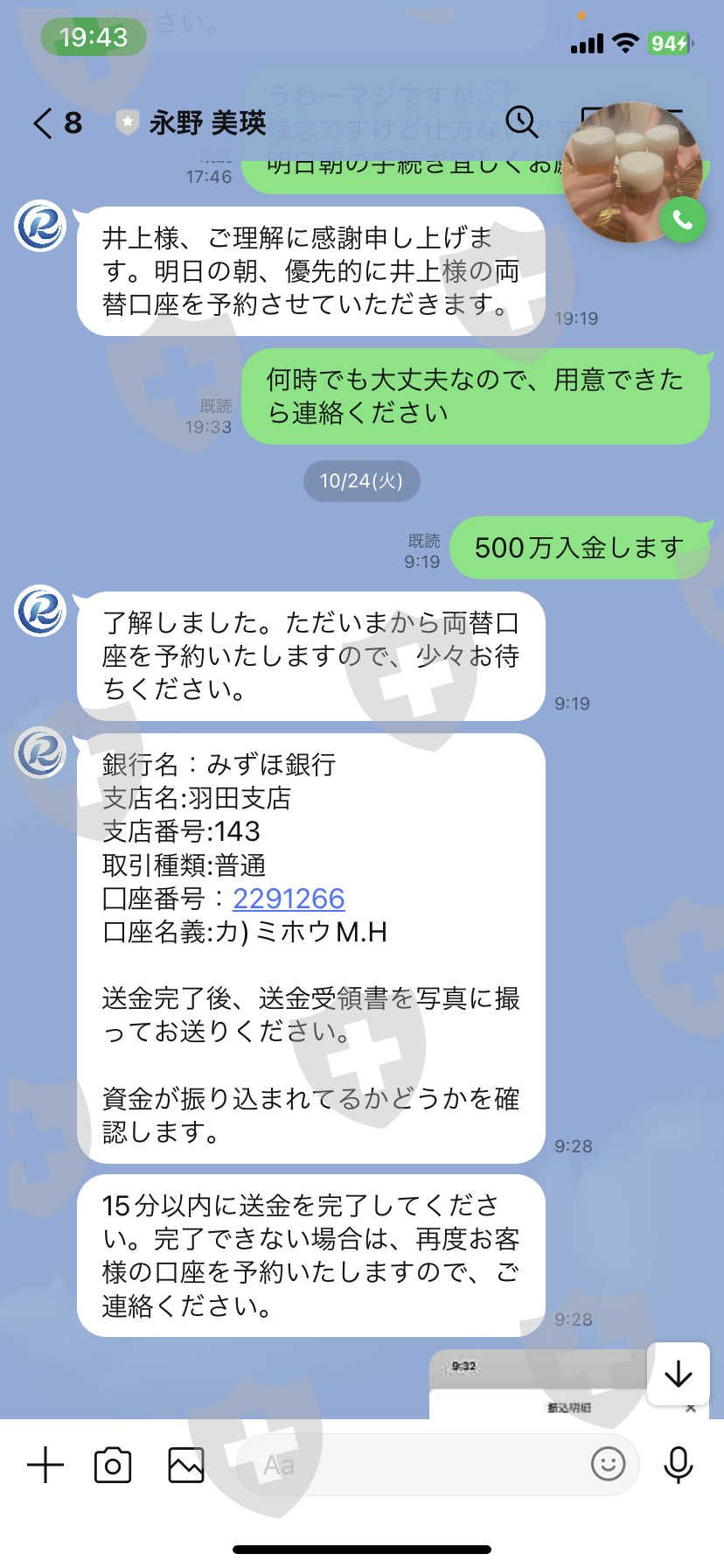The height and width of the screenshot is (1568, 724).
Task: Open the sender's profile avatar beside bank details
Action: point(40,752)
